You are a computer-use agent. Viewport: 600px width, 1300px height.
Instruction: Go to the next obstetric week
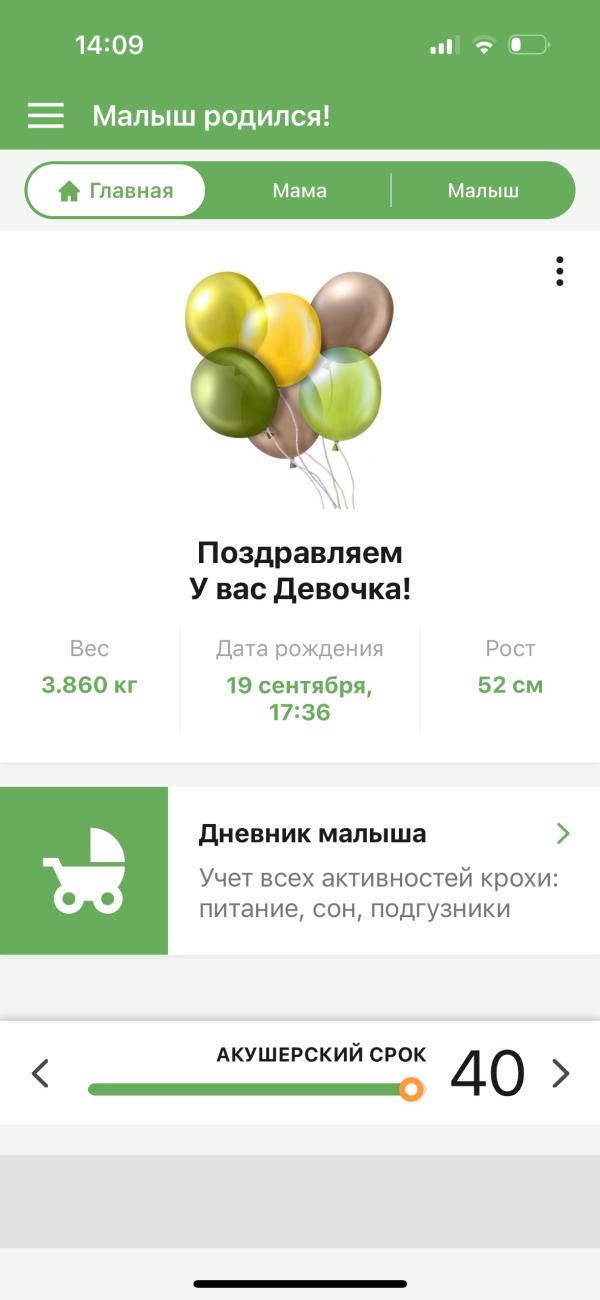coord(561,1074)
